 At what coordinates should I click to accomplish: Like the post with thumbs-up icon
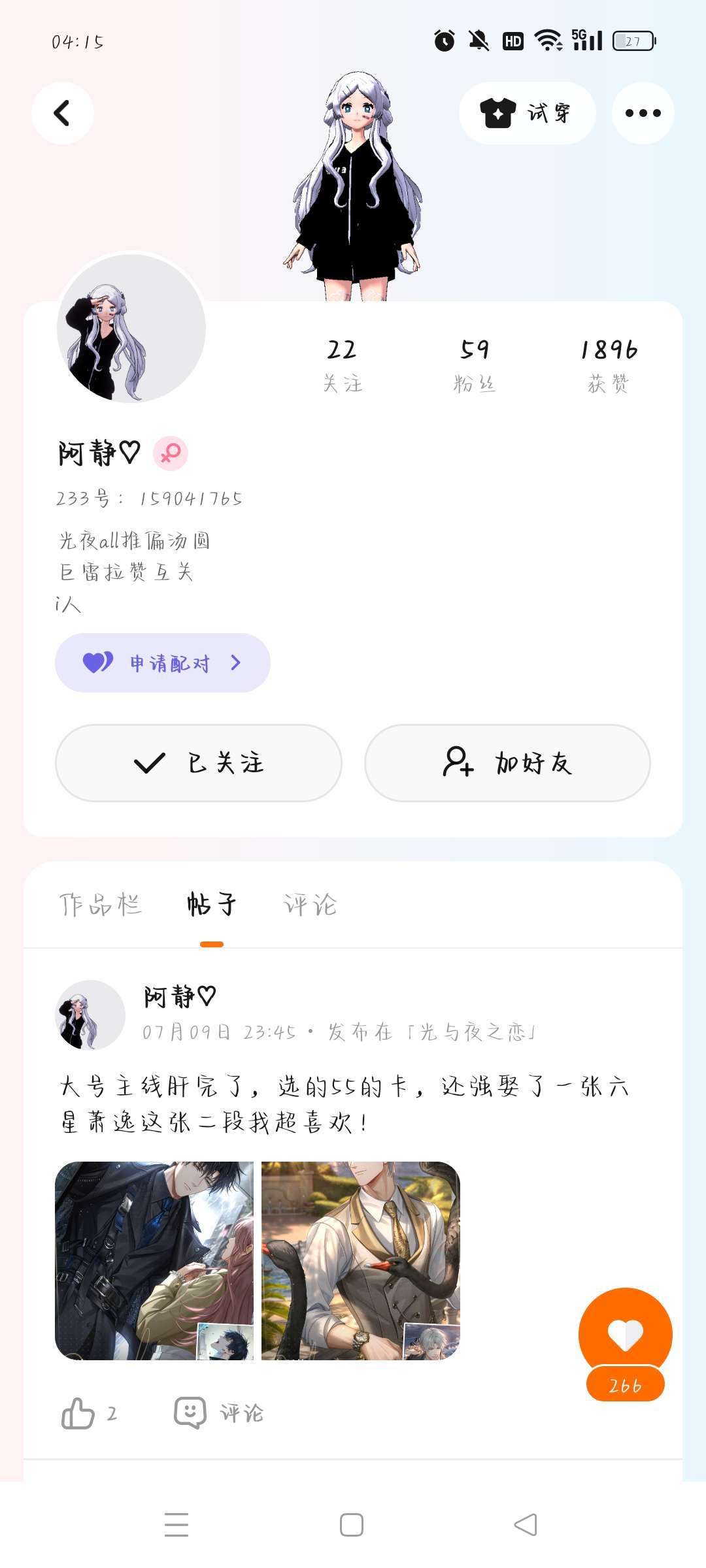78,1414
